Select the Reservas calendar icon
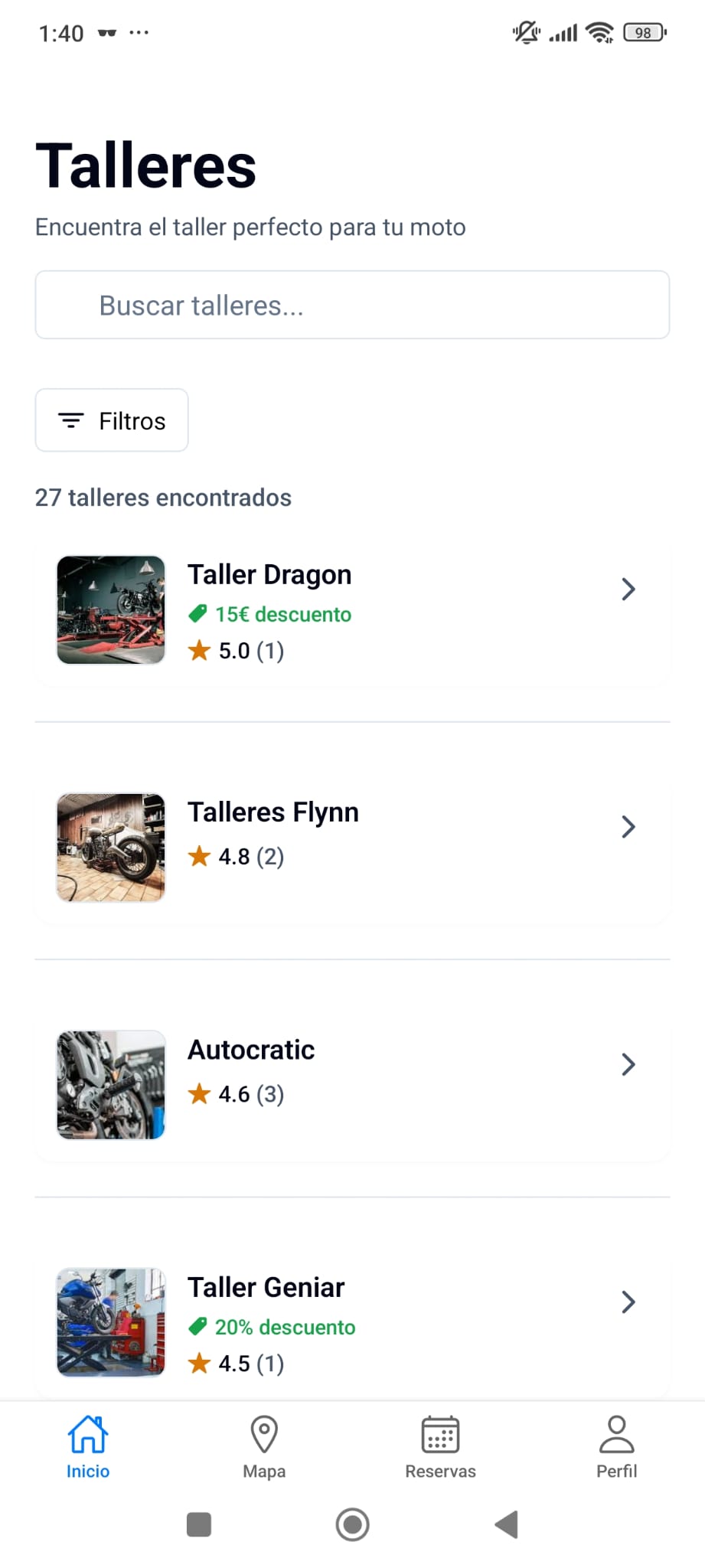The image size is (705, 1568). point(441,1435)
